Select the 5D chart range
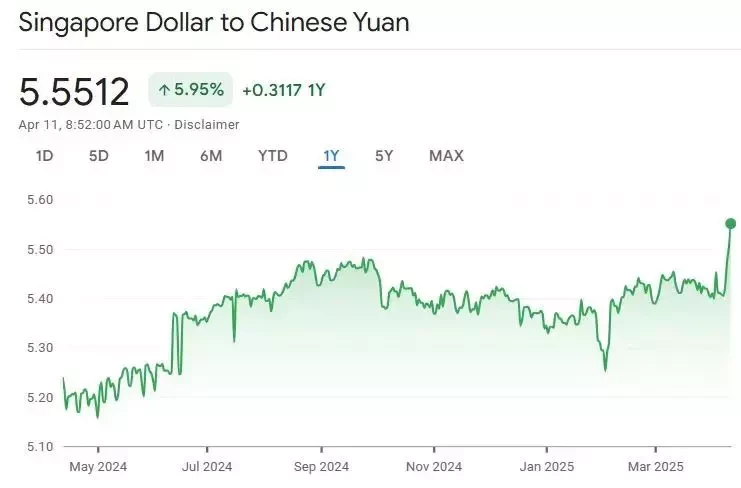 (98, 156)
